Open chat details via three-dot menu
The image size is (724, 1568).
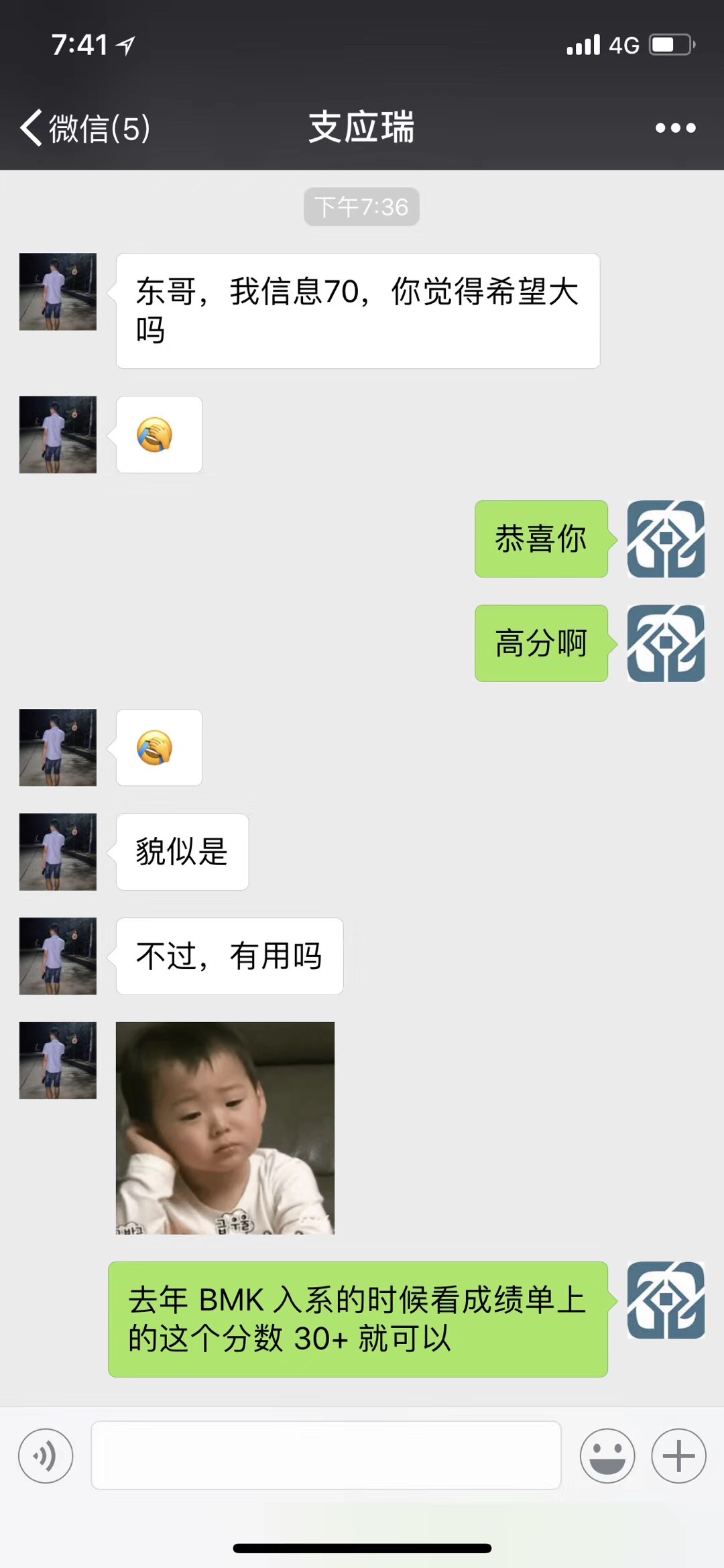tap(675, 127)
